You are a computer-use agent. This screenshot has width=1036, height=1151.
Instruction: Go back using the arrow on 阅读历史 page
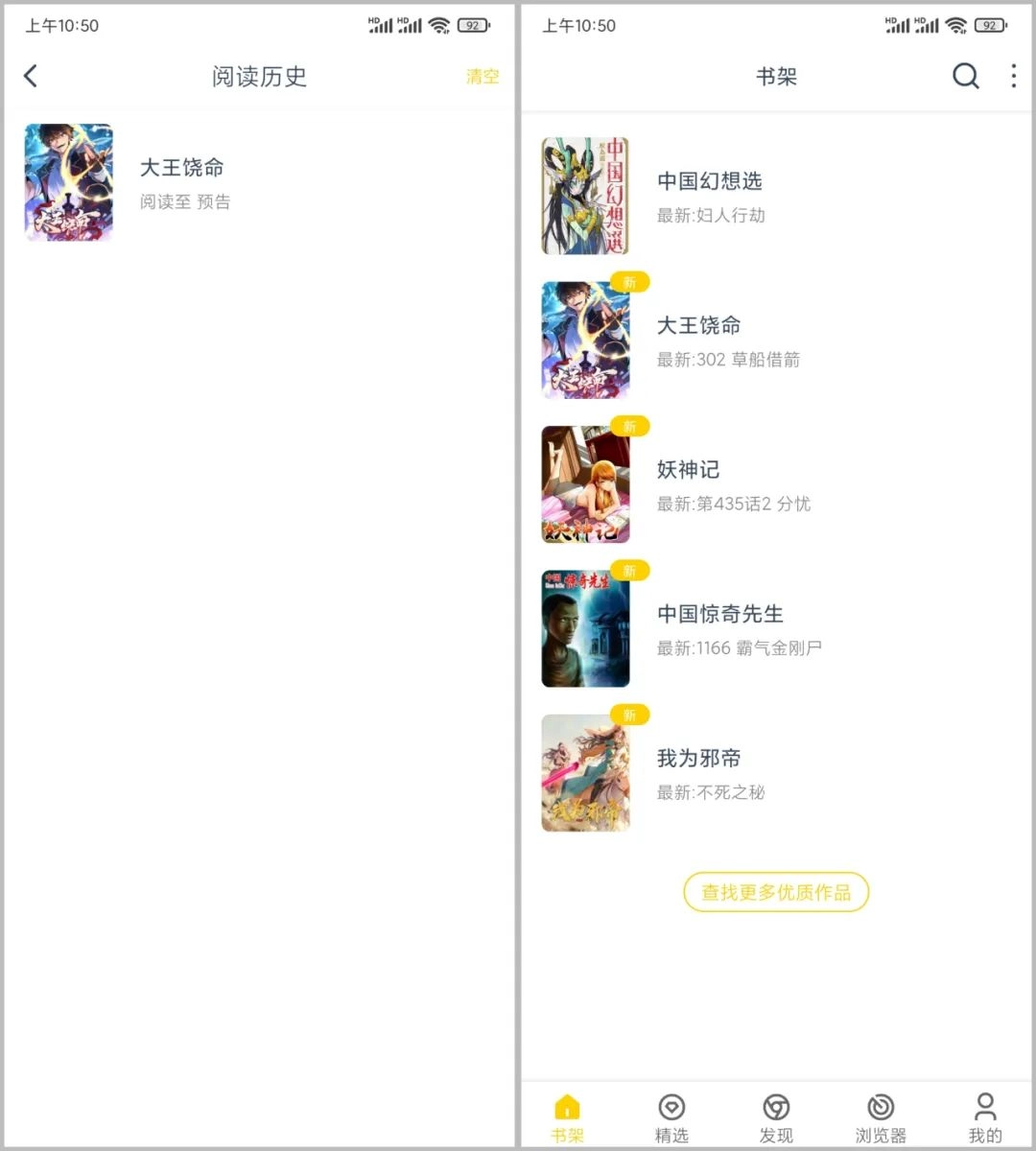pyautogui.click(x=31, y=75)
